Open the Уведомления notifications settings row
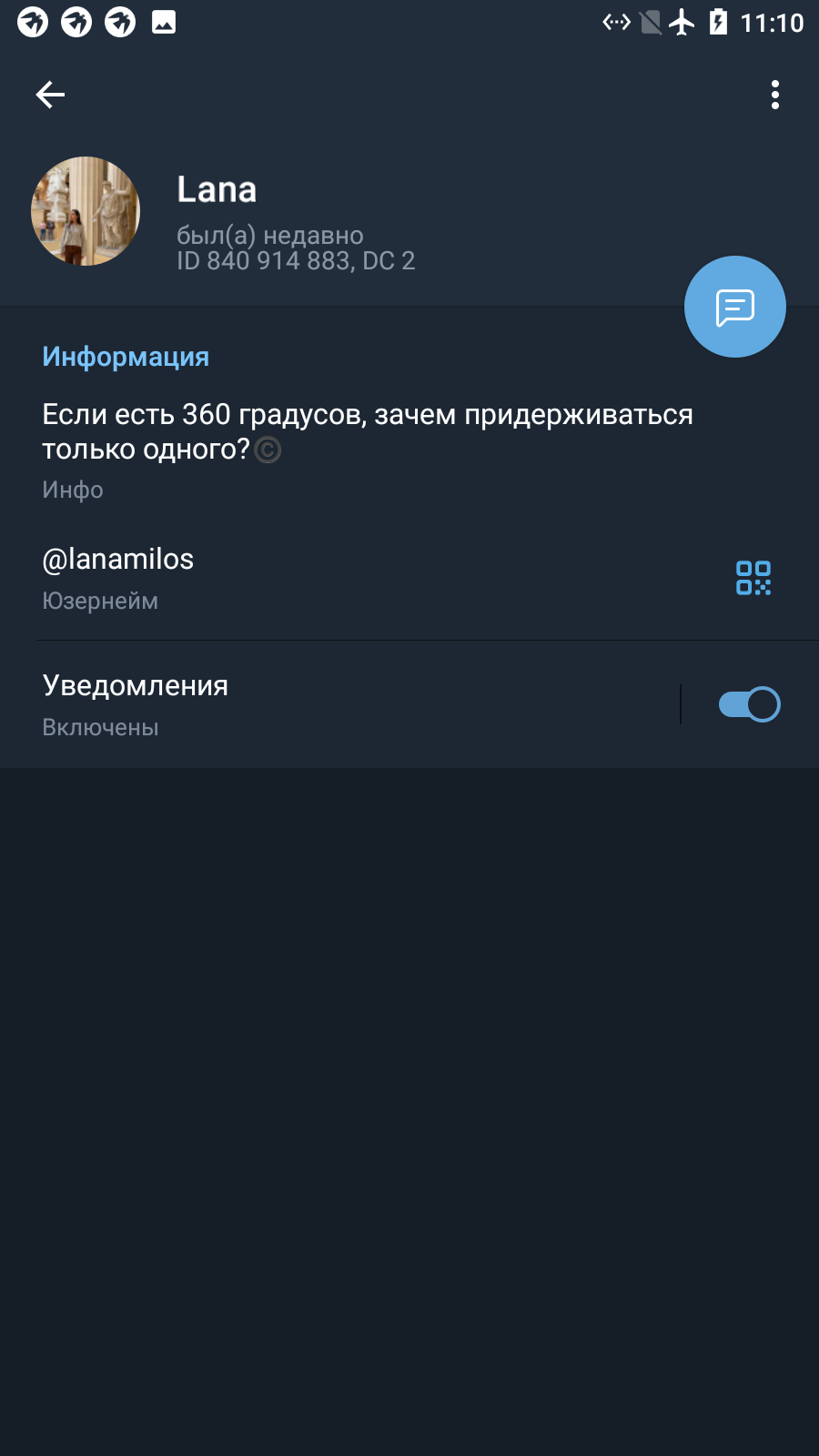 339,704
